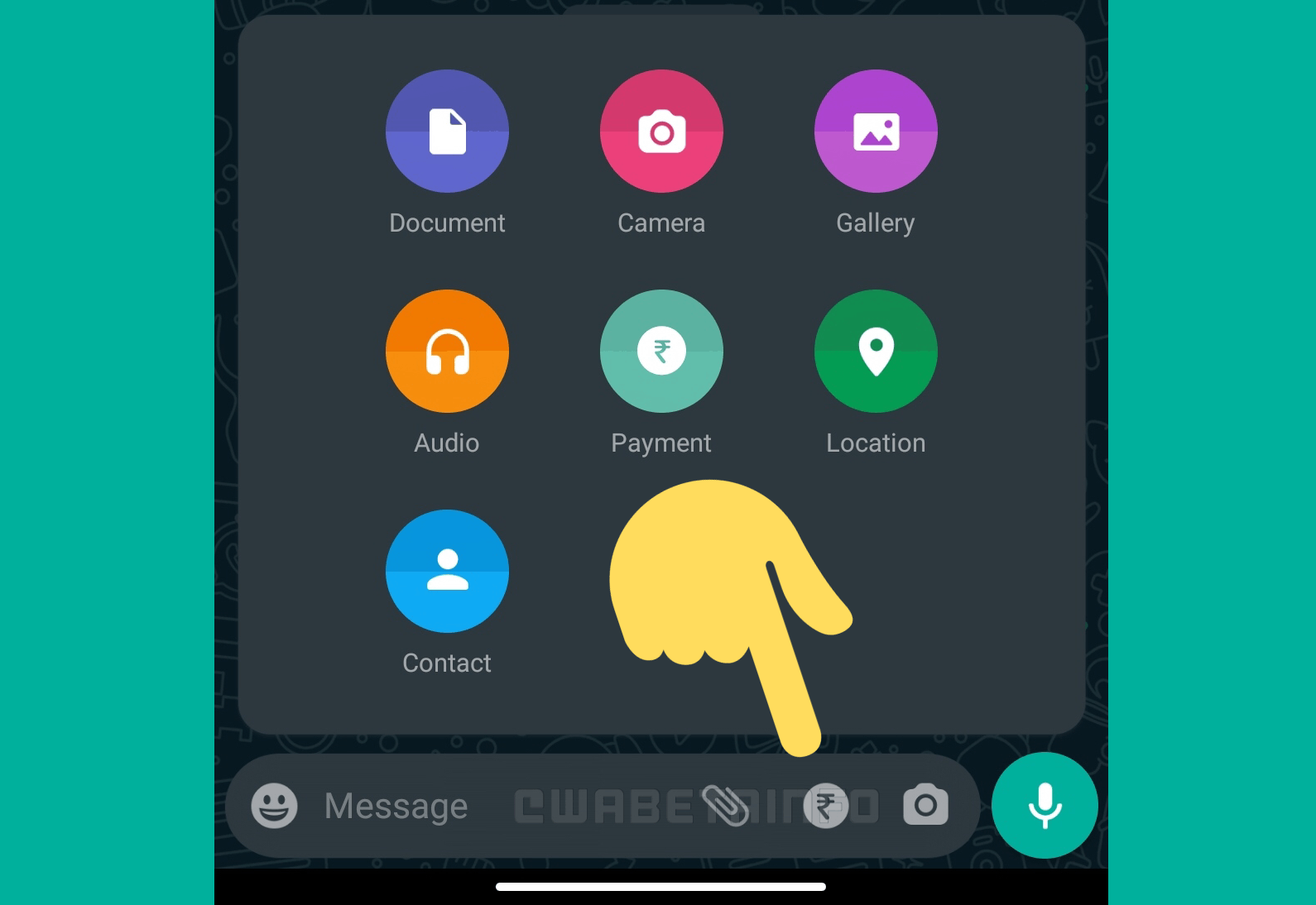Send a Contact
This screenshot has width=1316, height=905.
click(x=447, y=571)
